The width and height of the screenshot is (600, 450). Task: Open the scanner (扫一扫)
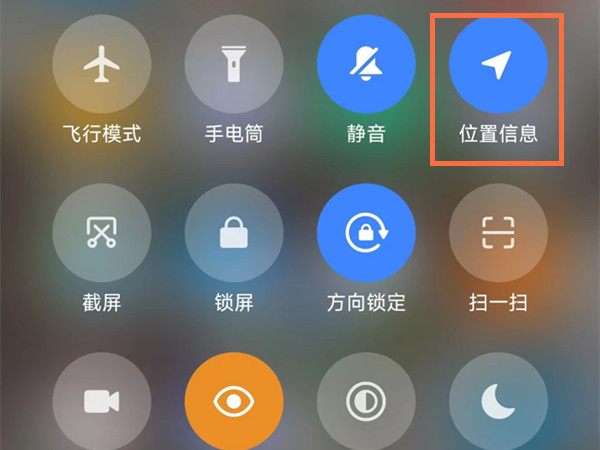498,233
